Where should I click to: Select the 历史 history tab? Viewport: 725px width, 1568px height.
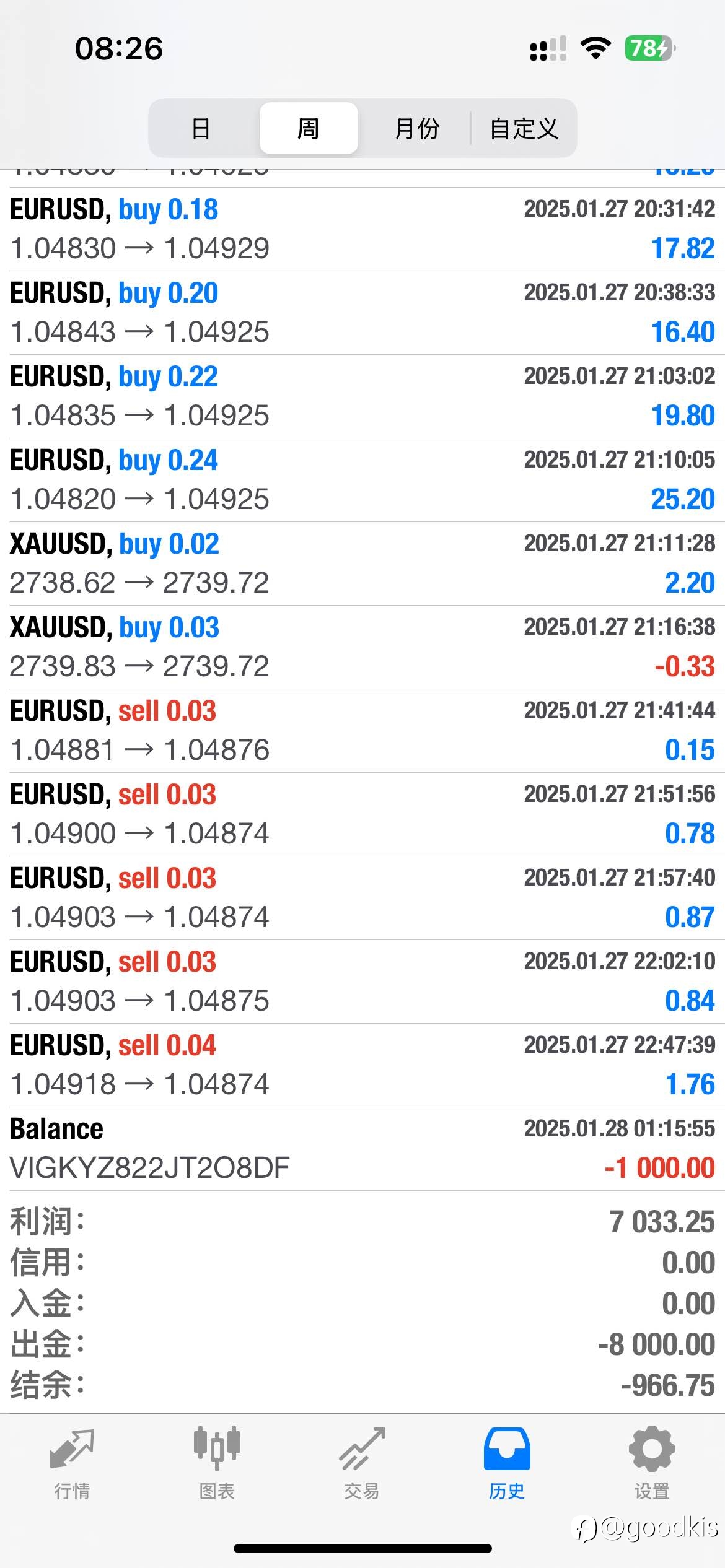(x=507, y=1464)
